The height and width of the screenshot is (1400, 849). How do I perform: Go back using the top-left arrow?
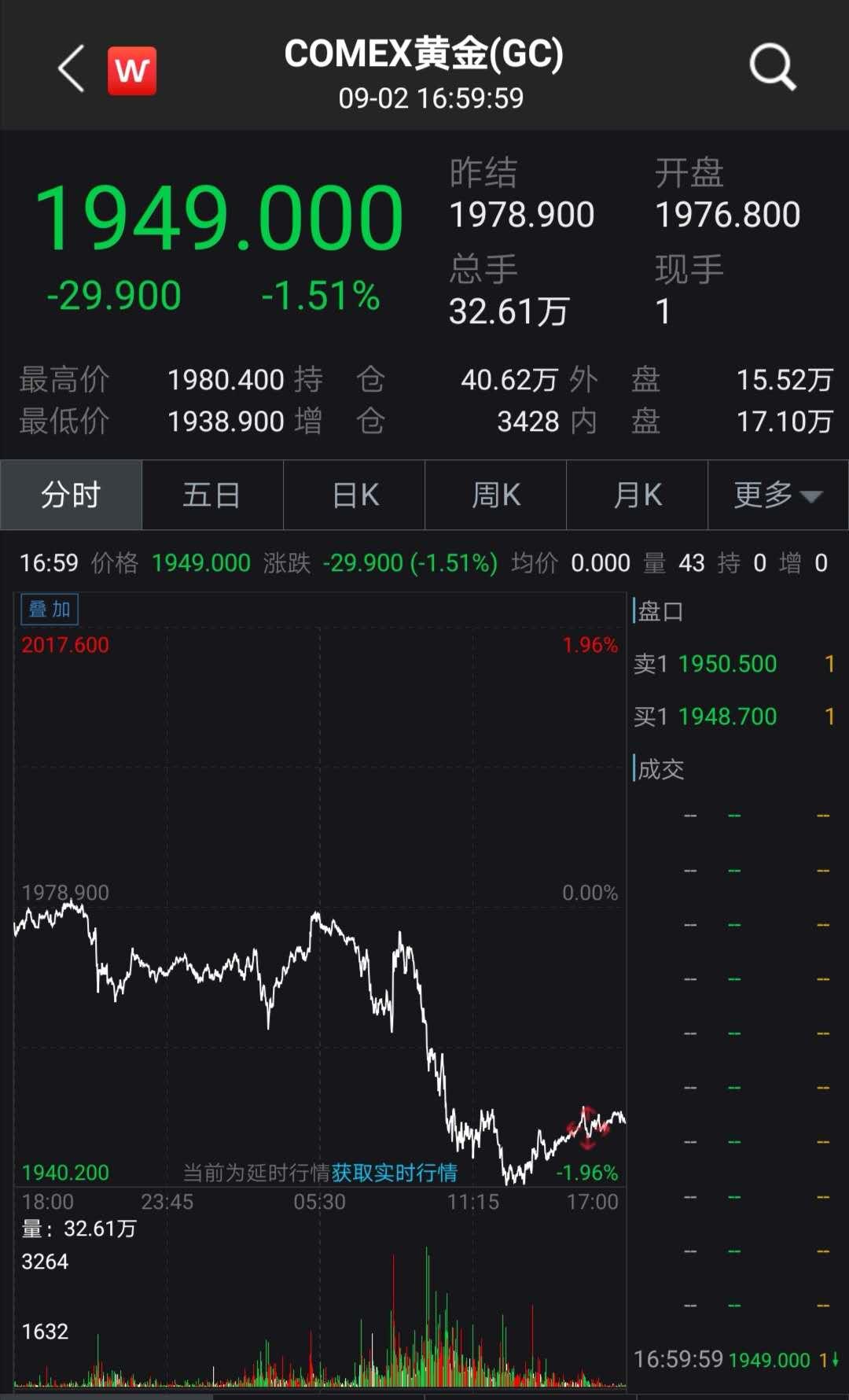pos(71,69)
